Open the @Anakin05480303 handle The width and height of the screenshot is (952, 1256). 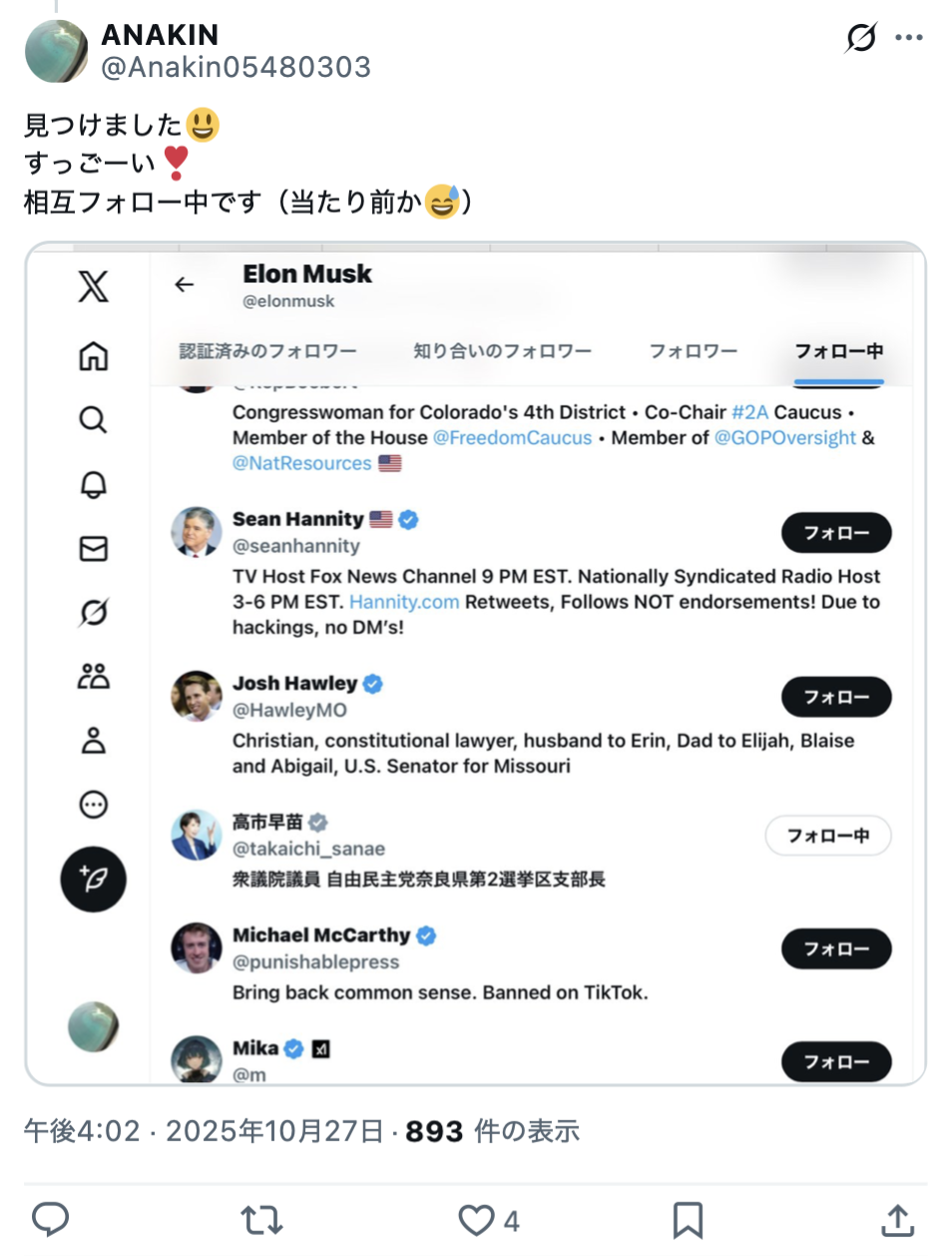click(x=236, y=67)
